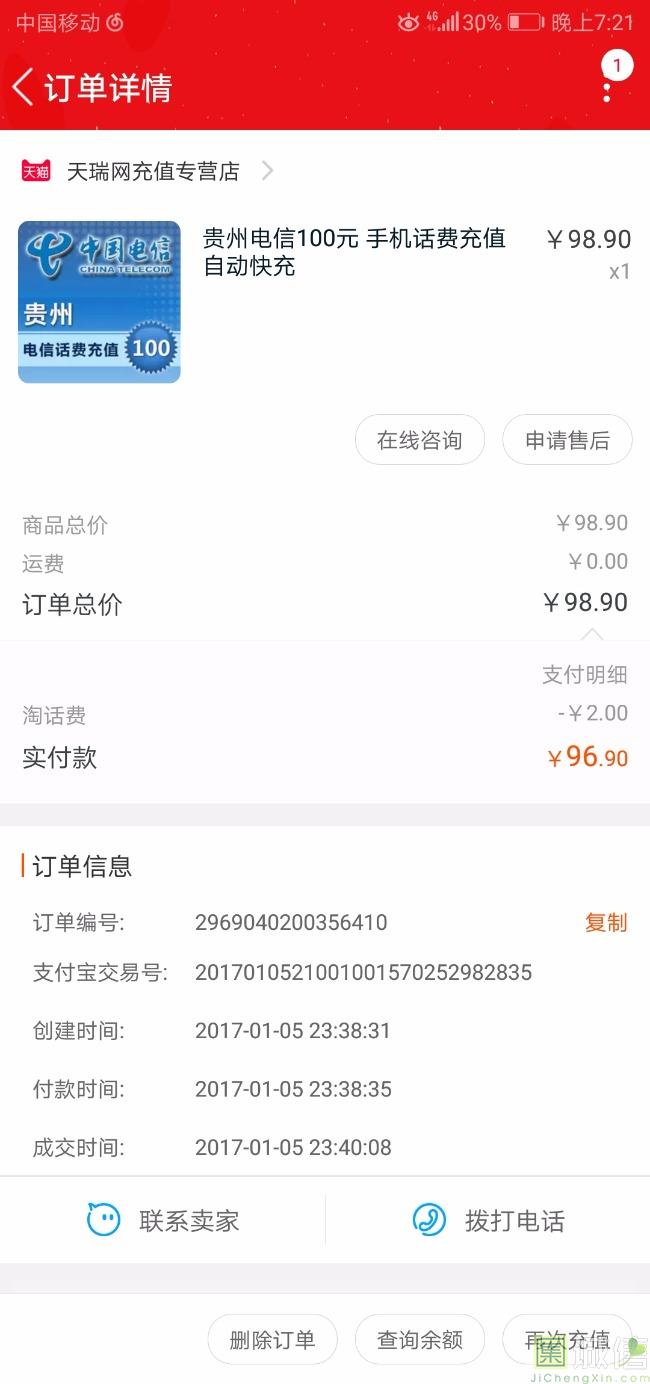
Task: Go back from the 订单详情 page
Action: coord(24,87)
